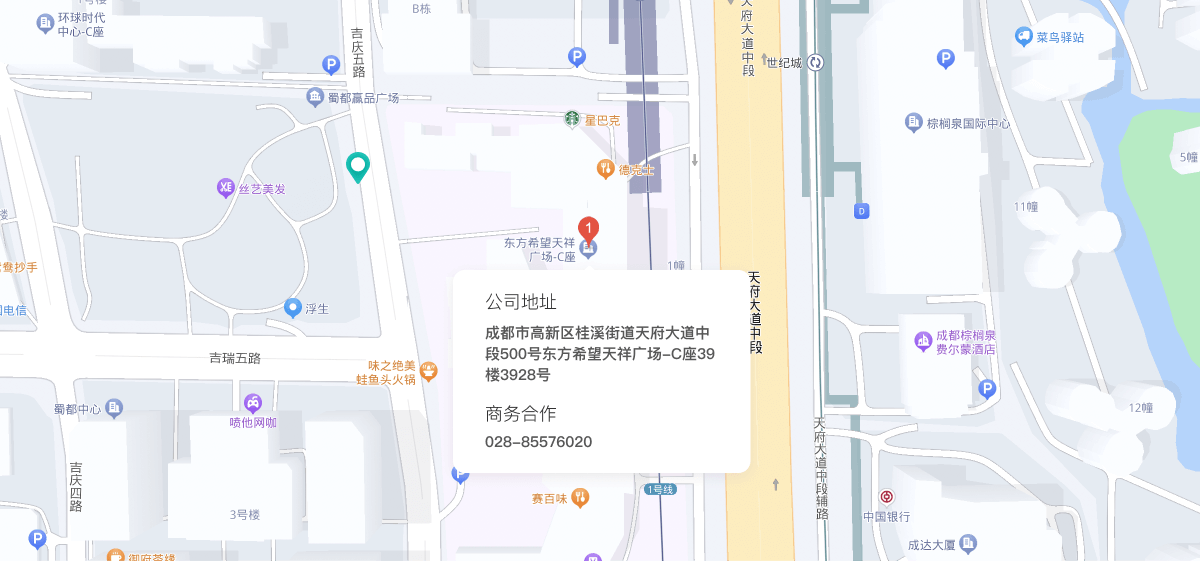The image size is (1200, 561).
Task: Open the 蜀都赢品广场 map point
Action: pyautogui.click(x=315, y=97)
